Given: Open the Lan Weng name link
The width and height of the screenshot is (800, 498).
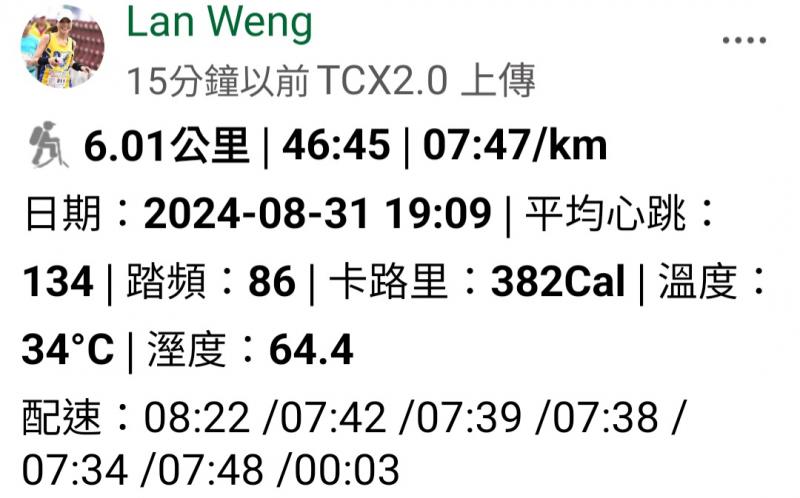Looking at the screenshot, I should 219,24.
